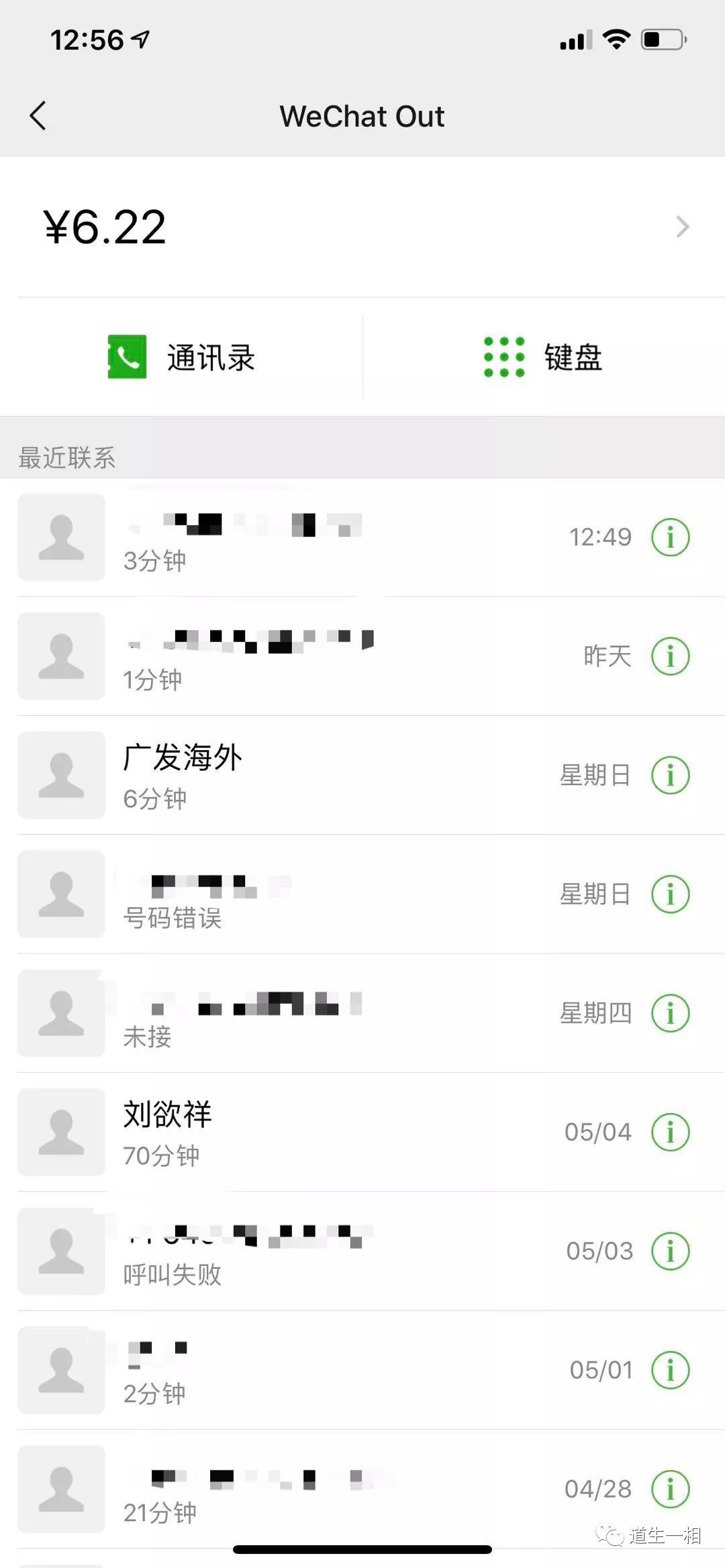Tap the back chevron to leave WeChat Out
The height and width of the screenshot is (1568, 725).
pos(38,115)
